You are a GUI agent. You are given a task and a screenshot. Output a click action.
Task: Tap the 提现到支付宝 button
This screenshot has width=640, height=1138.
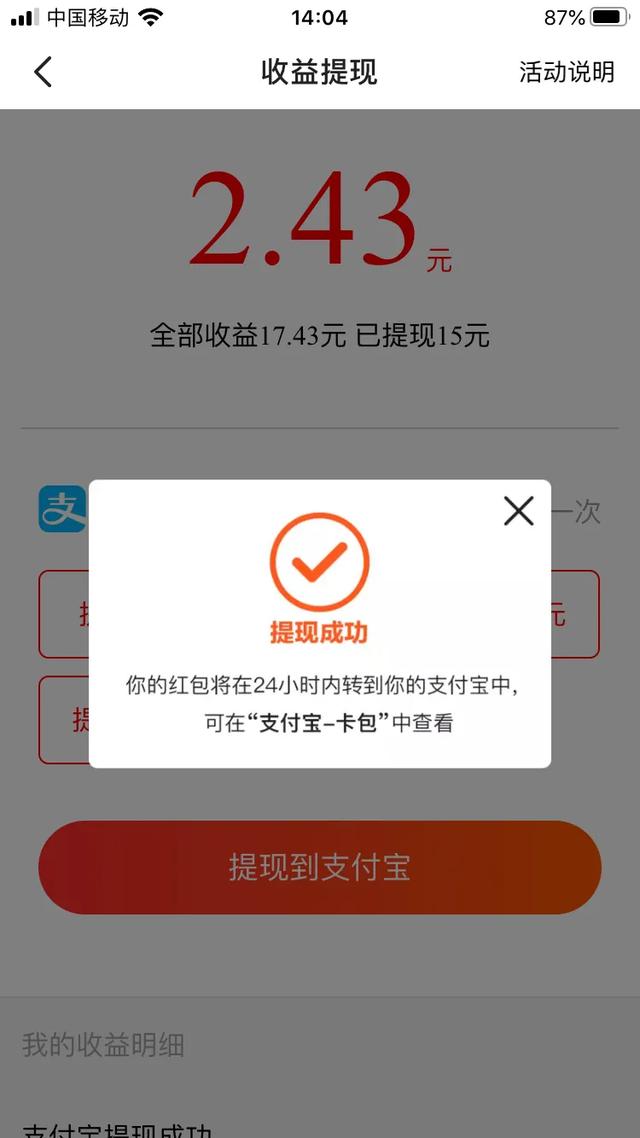[319, 867]
